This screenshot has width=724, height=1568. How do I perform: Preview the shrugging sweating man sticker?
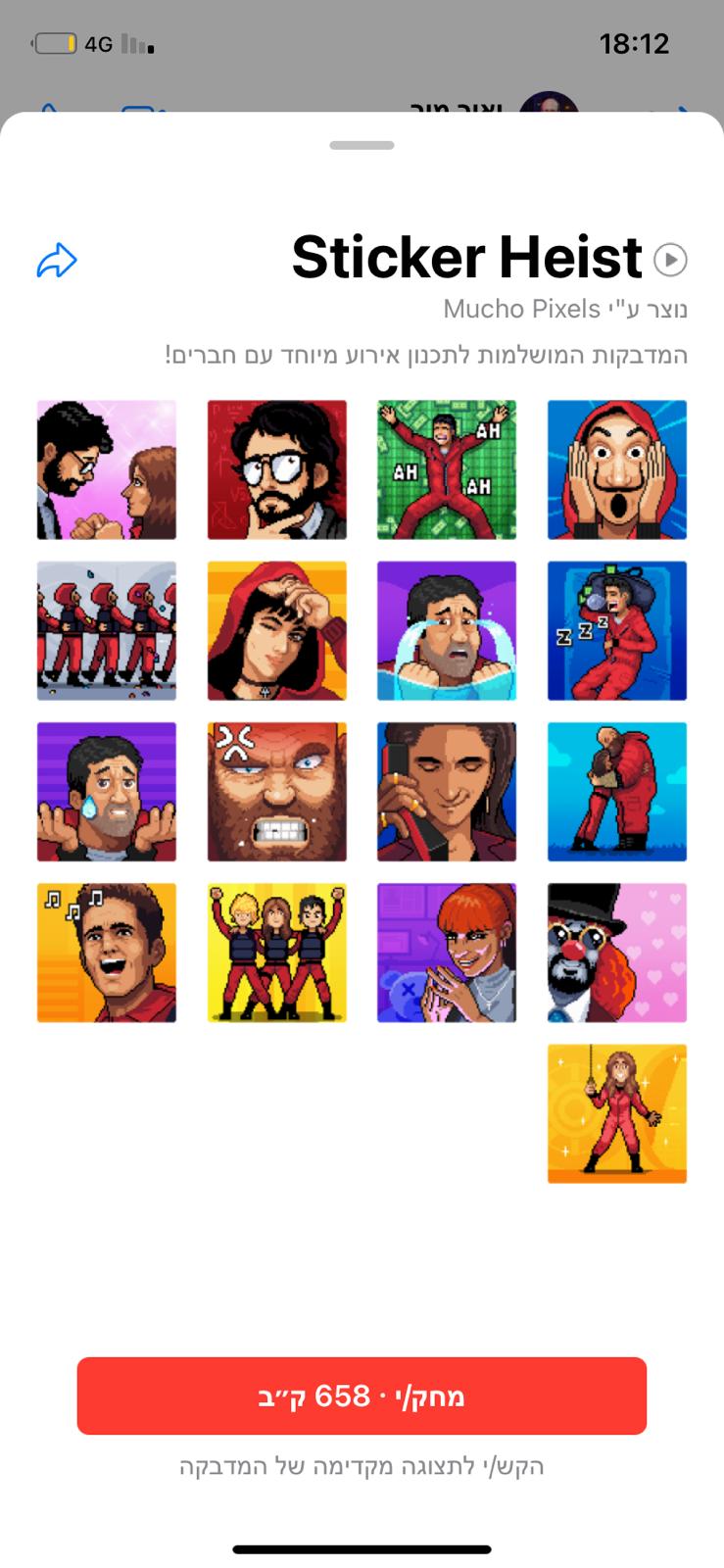point(107,792)
